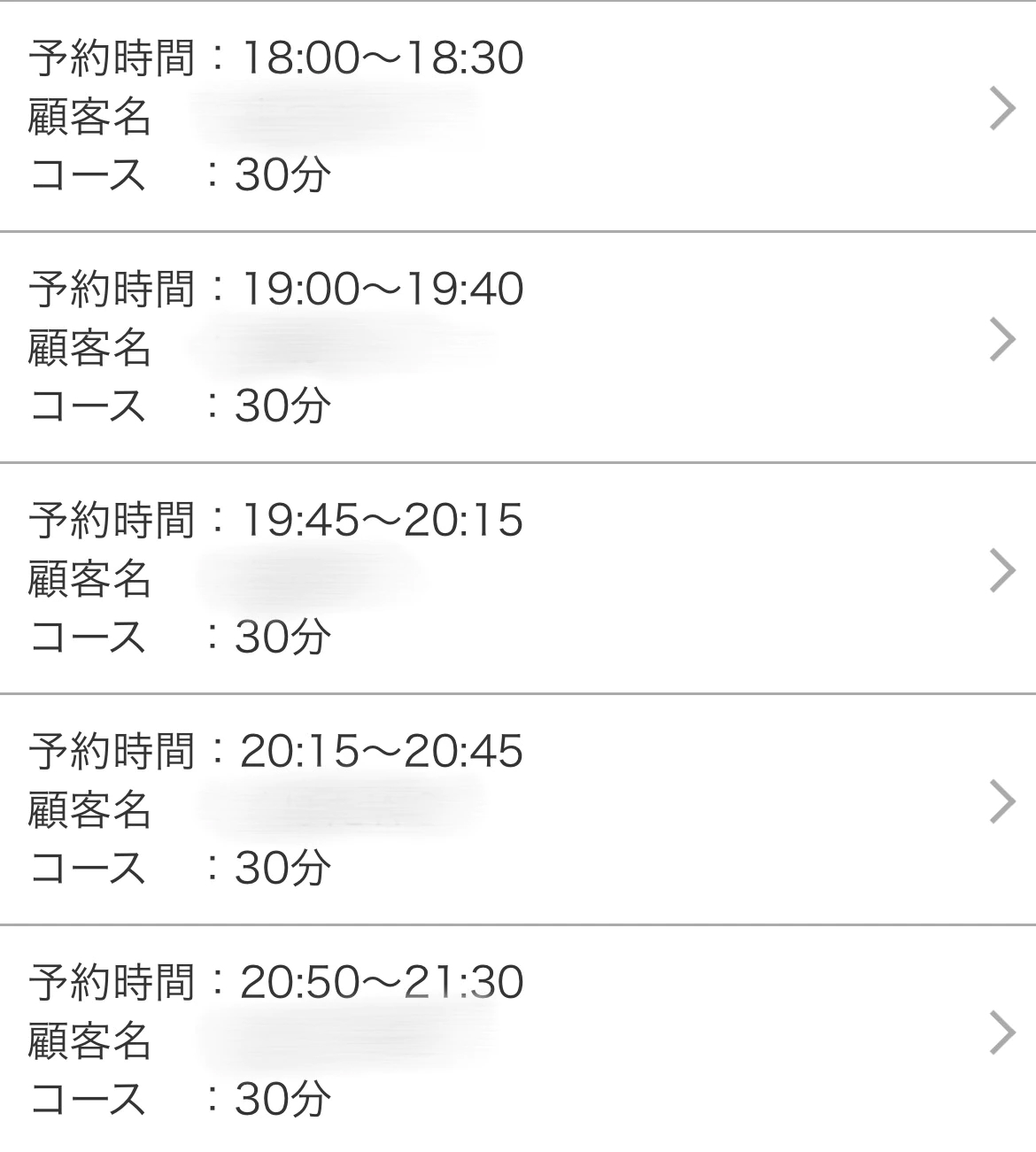The width and height of the screenshot is (1036, 1152).
Task: View details for the 19:45～20:15 reservation
Action: tap(518, 577)
